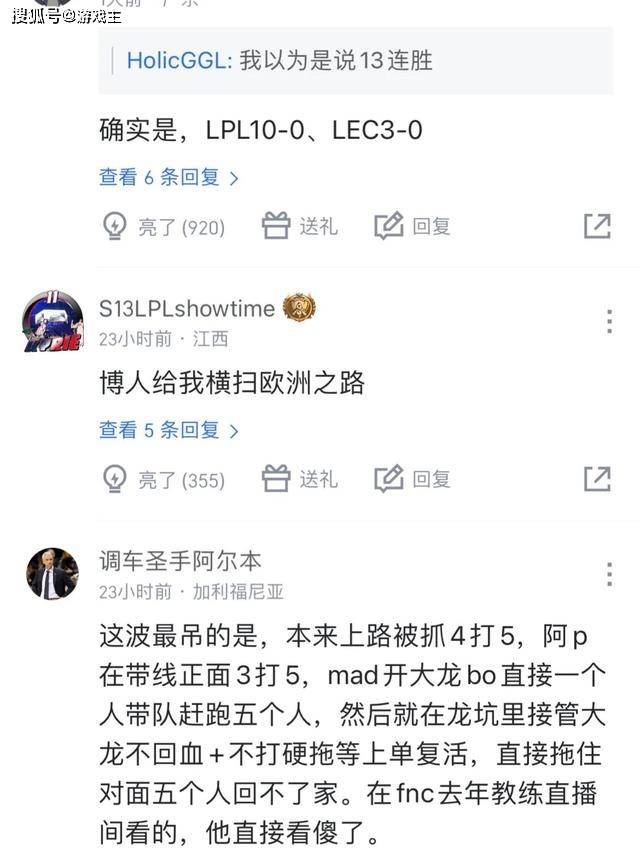Like the LPL10-0 comment with 920 lights
The width and height of the screenshot is (640, 865).
tap(164, 227)
